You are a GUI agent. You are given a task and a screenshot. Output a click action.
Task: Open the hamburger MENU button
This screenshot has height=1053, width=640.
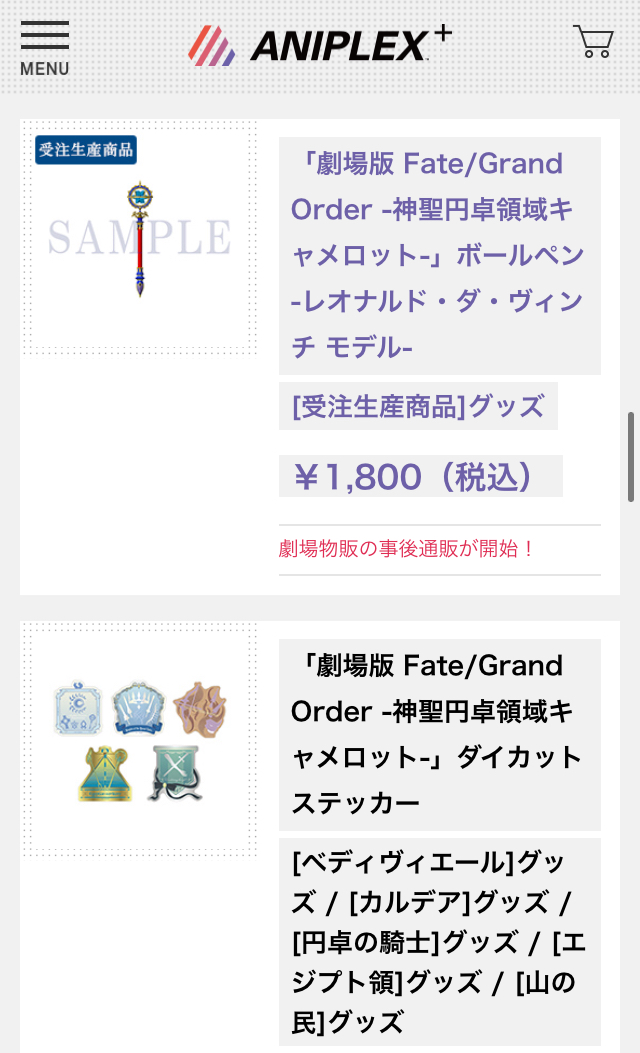click(x=45, y=47)
